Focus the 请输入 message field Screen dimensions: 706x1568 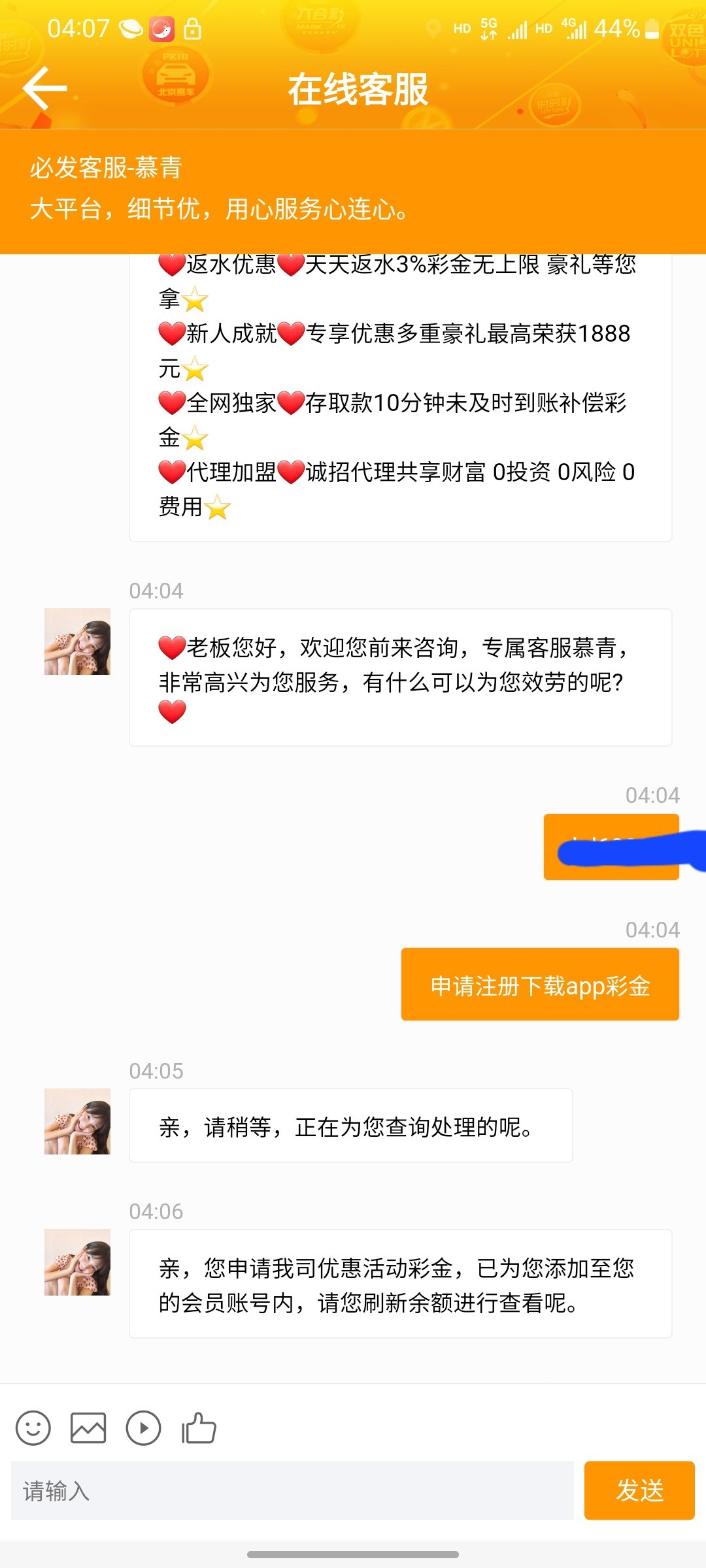(x=292, y=1490)
